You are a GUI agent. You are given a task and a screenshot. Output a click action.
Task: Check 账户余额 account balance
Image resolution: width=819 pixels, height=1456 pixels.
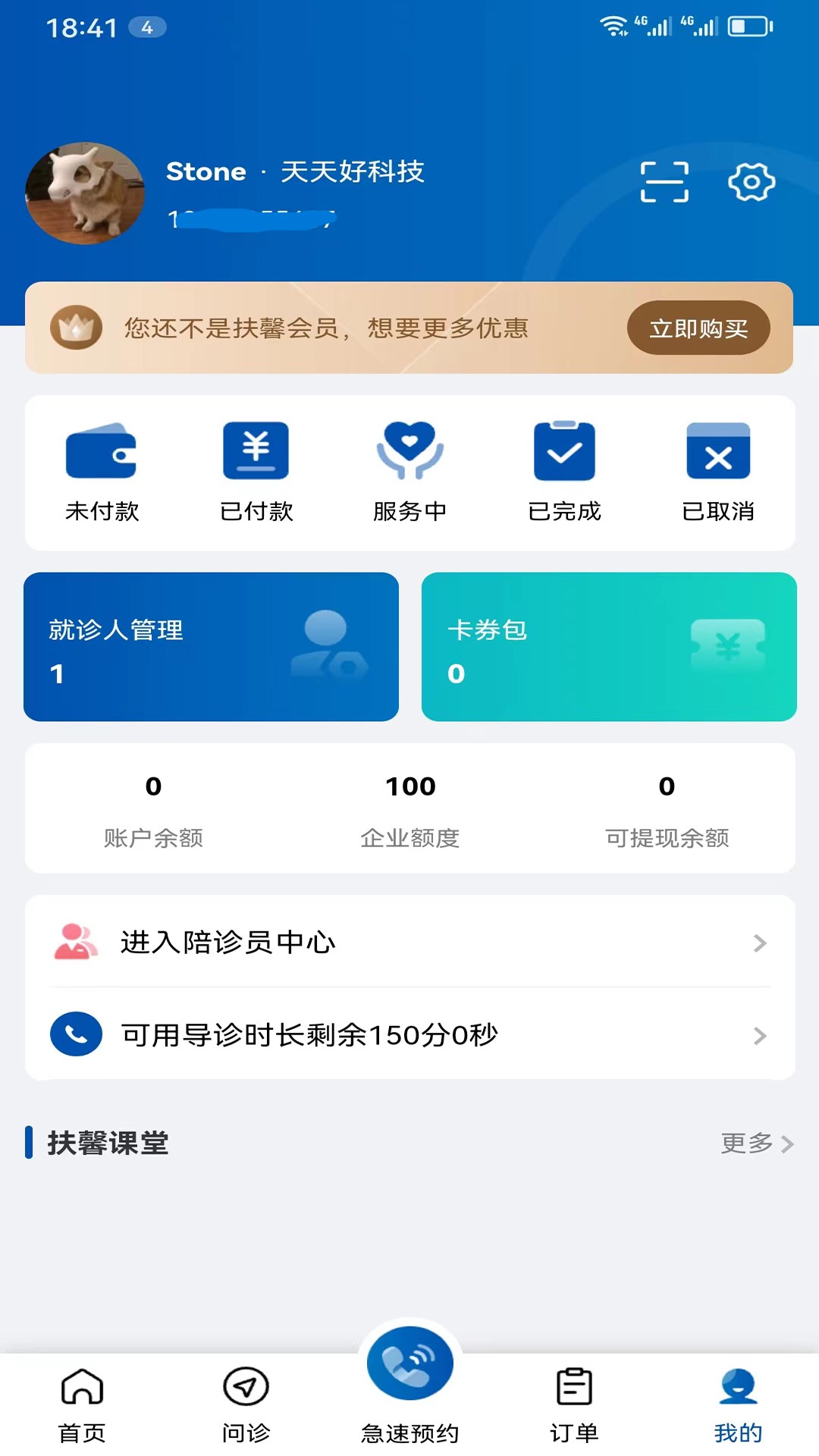pos(153,808)
